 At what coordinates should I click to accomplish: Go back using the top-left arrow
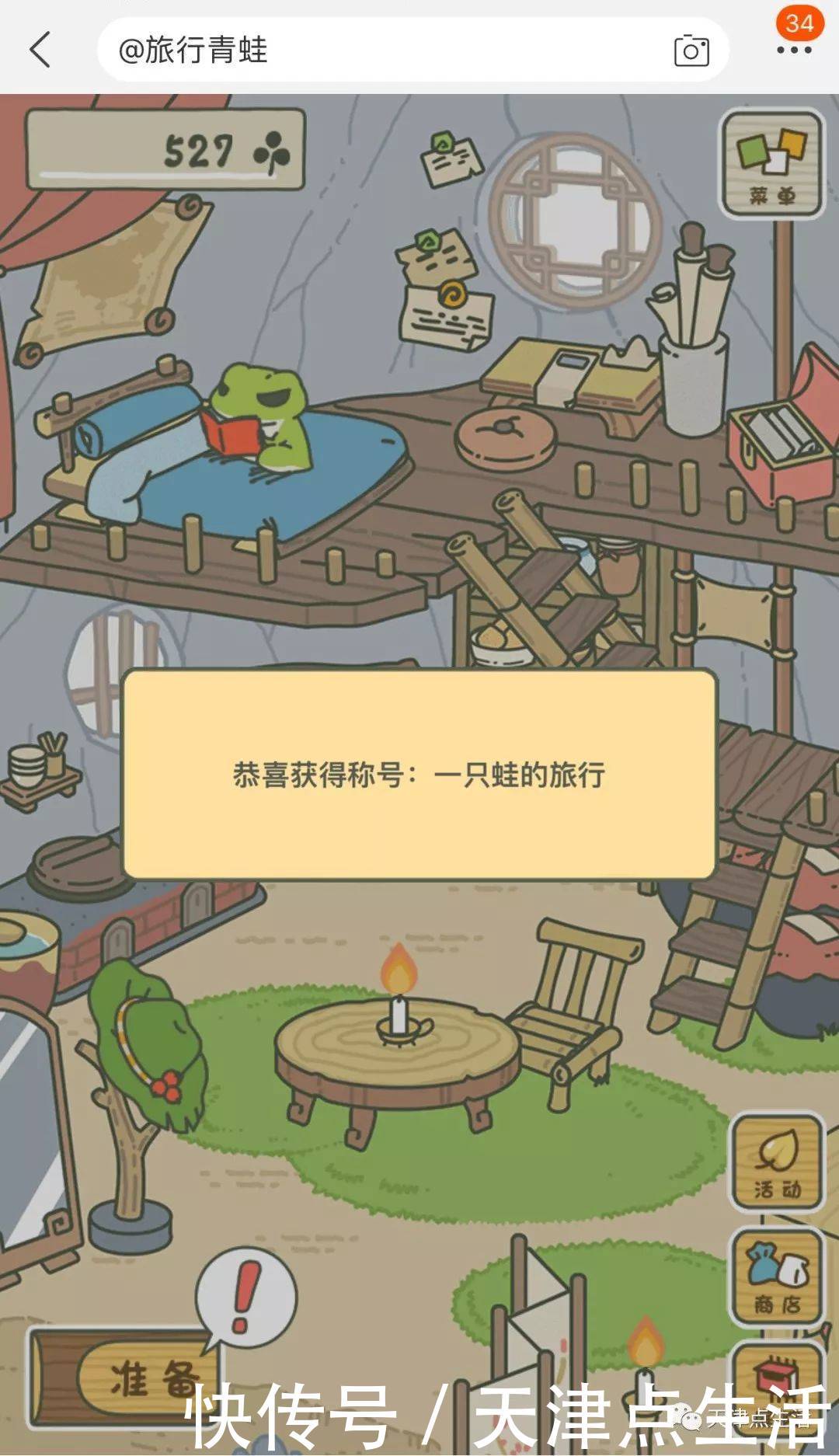(x=40, y=50)
